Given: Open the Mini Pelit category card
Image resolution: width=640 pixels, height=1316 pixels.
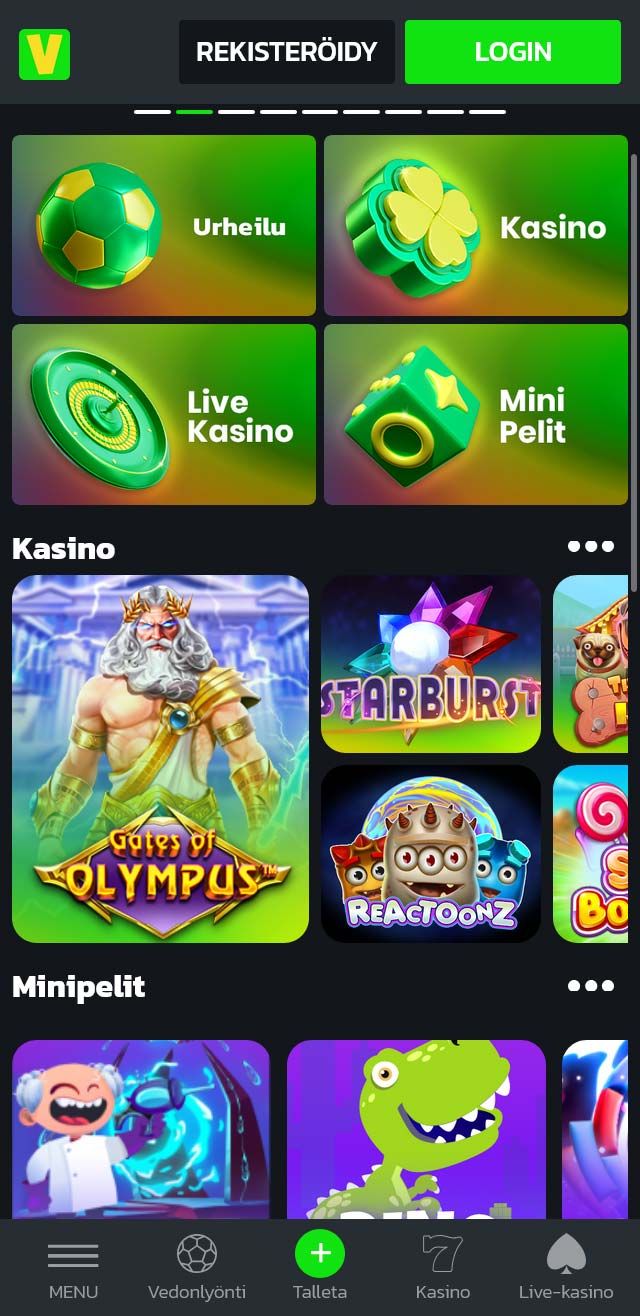Looking at the screenshot, I should click(x=476, y=414).
